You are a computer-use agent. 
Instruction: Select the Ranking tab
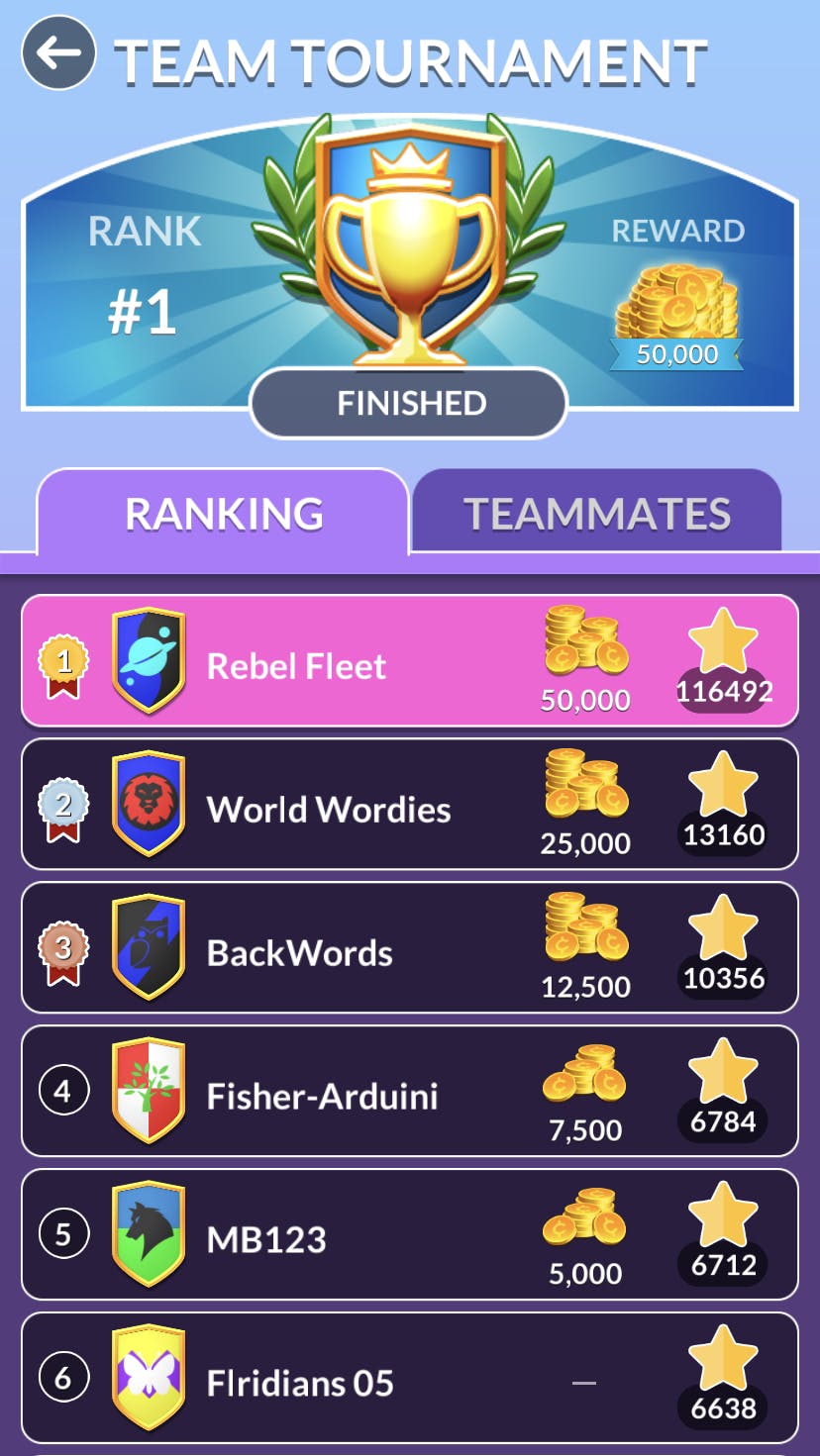pyautogui.click(x=224, y=513)
